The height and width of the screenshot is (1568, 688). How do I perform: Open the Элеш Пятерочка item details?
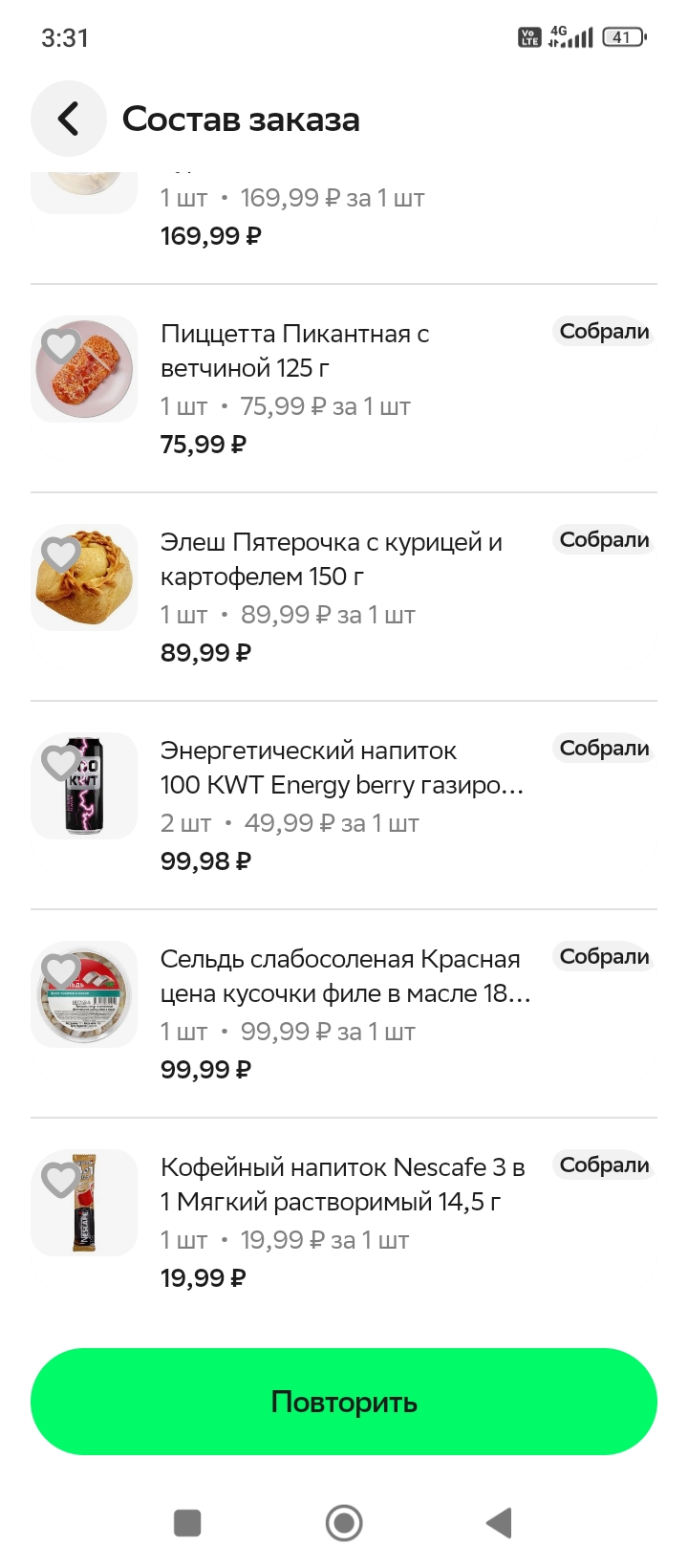tap(331, 559)
